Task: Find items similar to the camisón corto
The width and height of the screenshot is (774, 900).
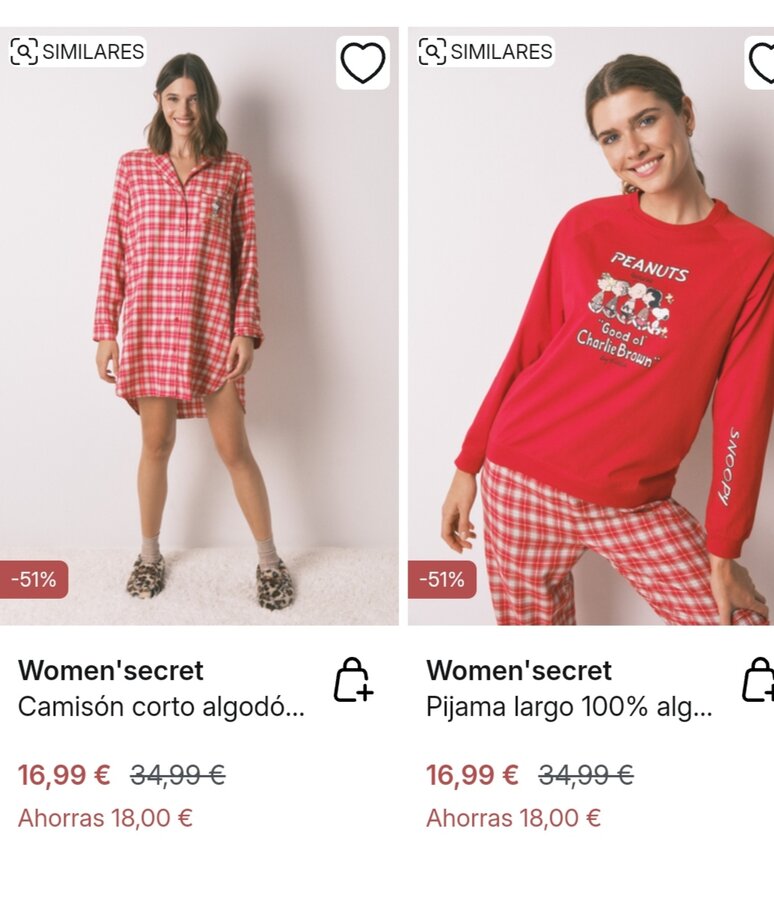Action: click(x=77, y=52)
